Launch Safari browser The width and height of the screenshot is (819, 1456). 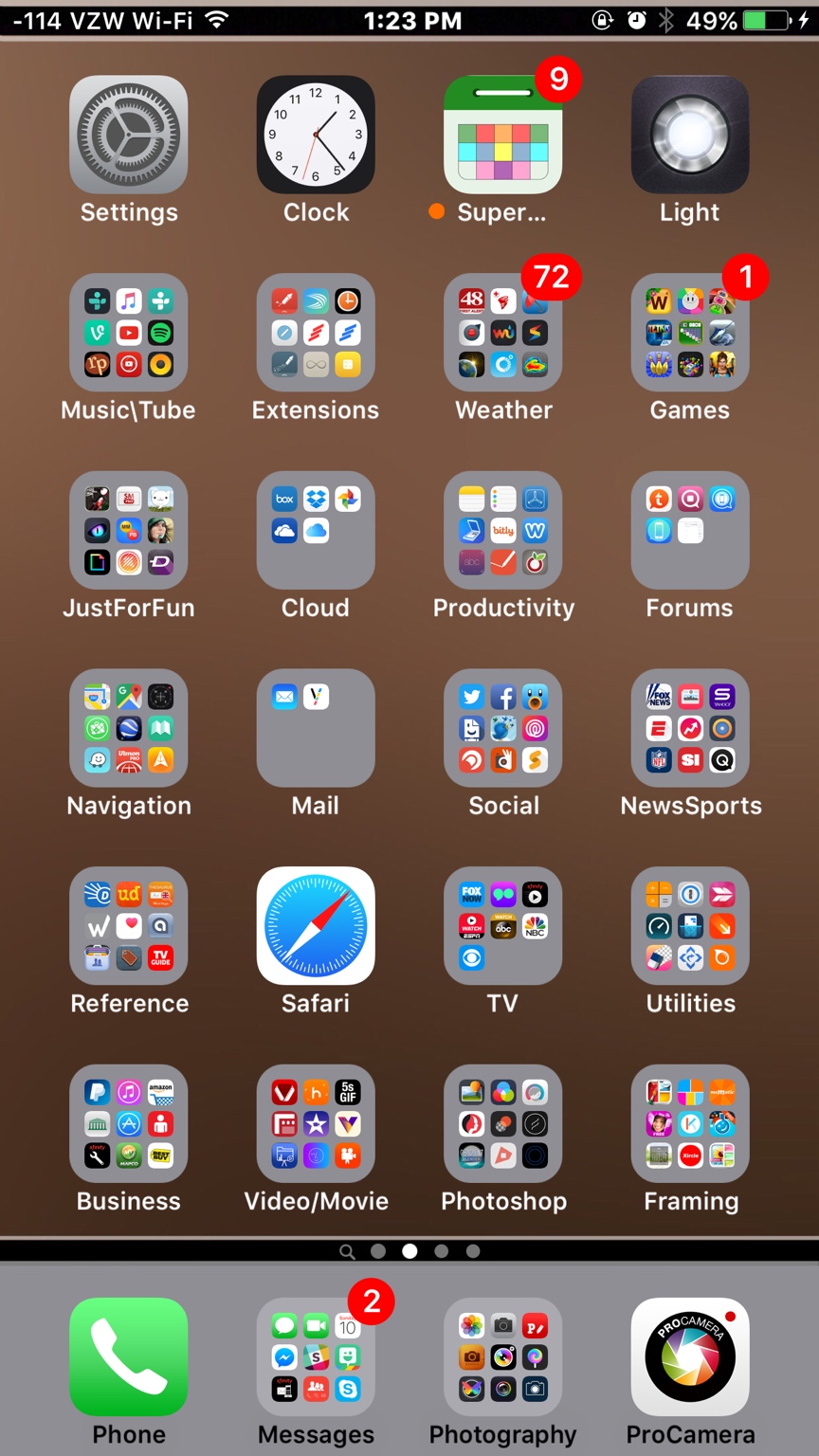[316, 926]
